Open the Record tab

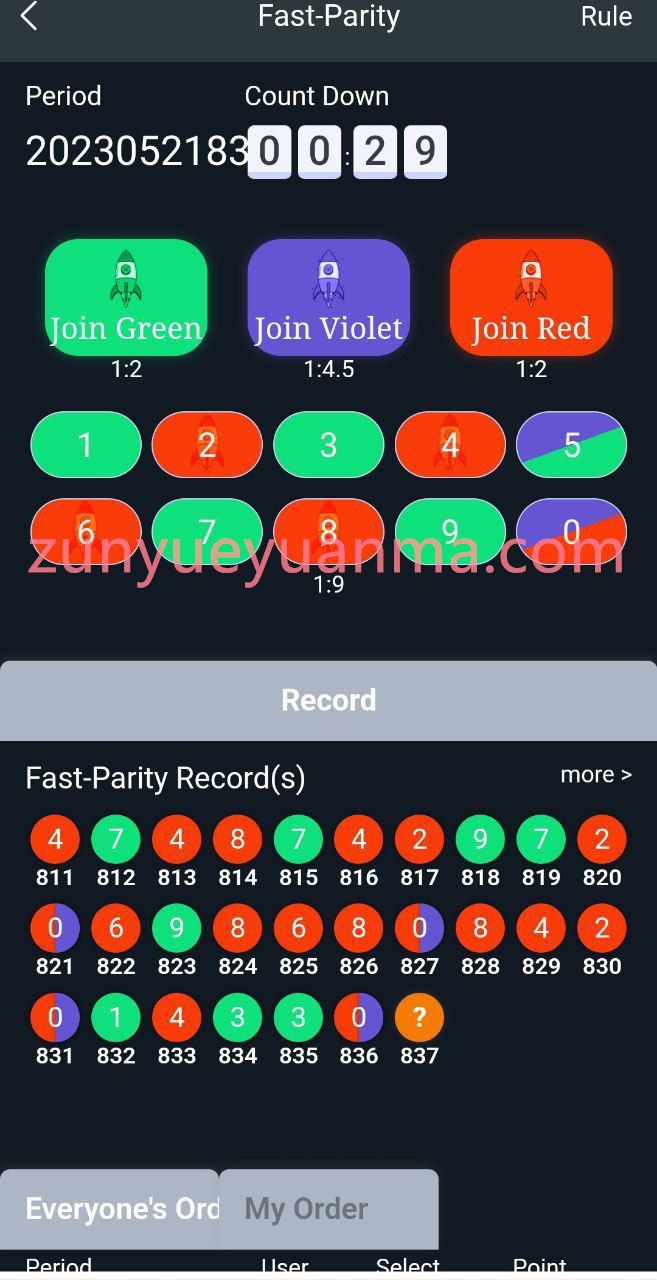click(x=329, y=700)
